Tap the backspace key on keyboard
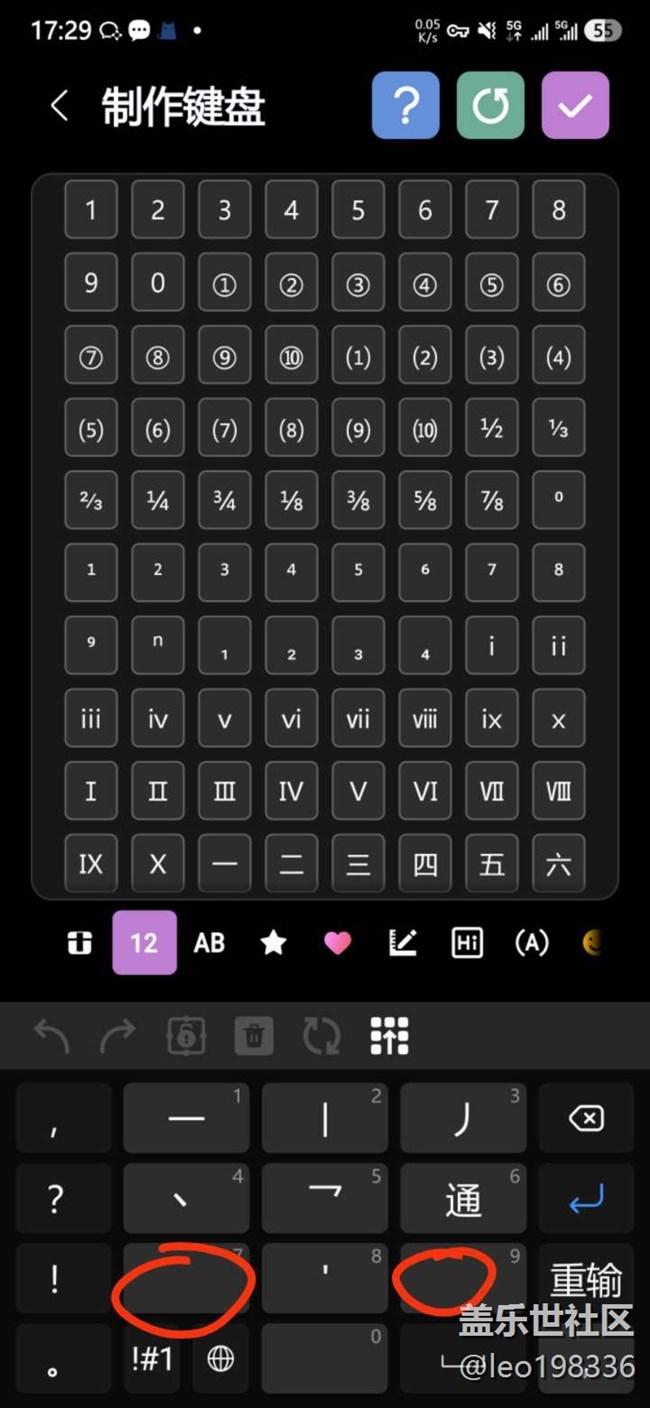The height and width of the screenshot is (1408, 650). 586,1118
